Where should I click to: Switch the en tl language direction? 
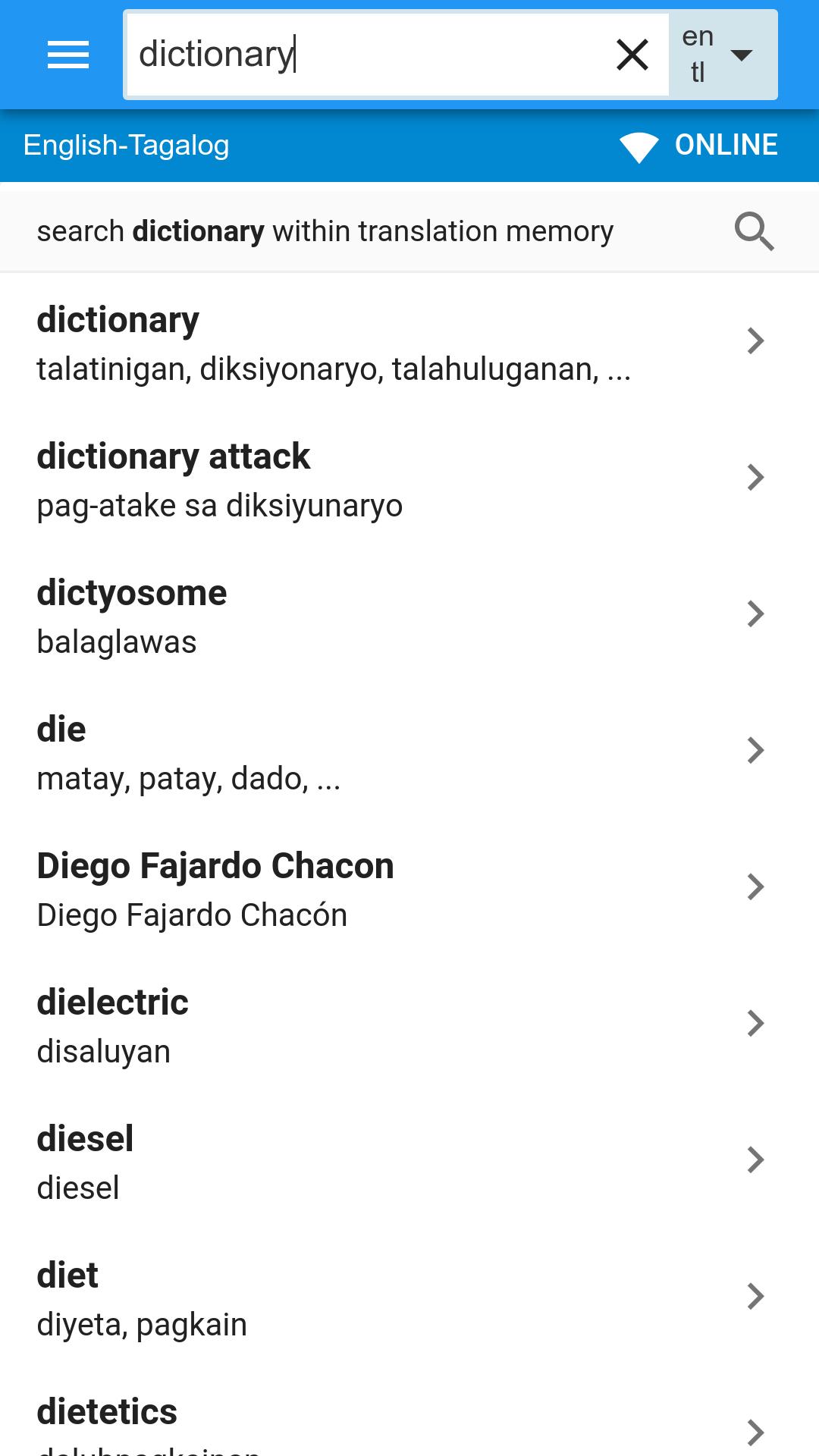[698, 54]
